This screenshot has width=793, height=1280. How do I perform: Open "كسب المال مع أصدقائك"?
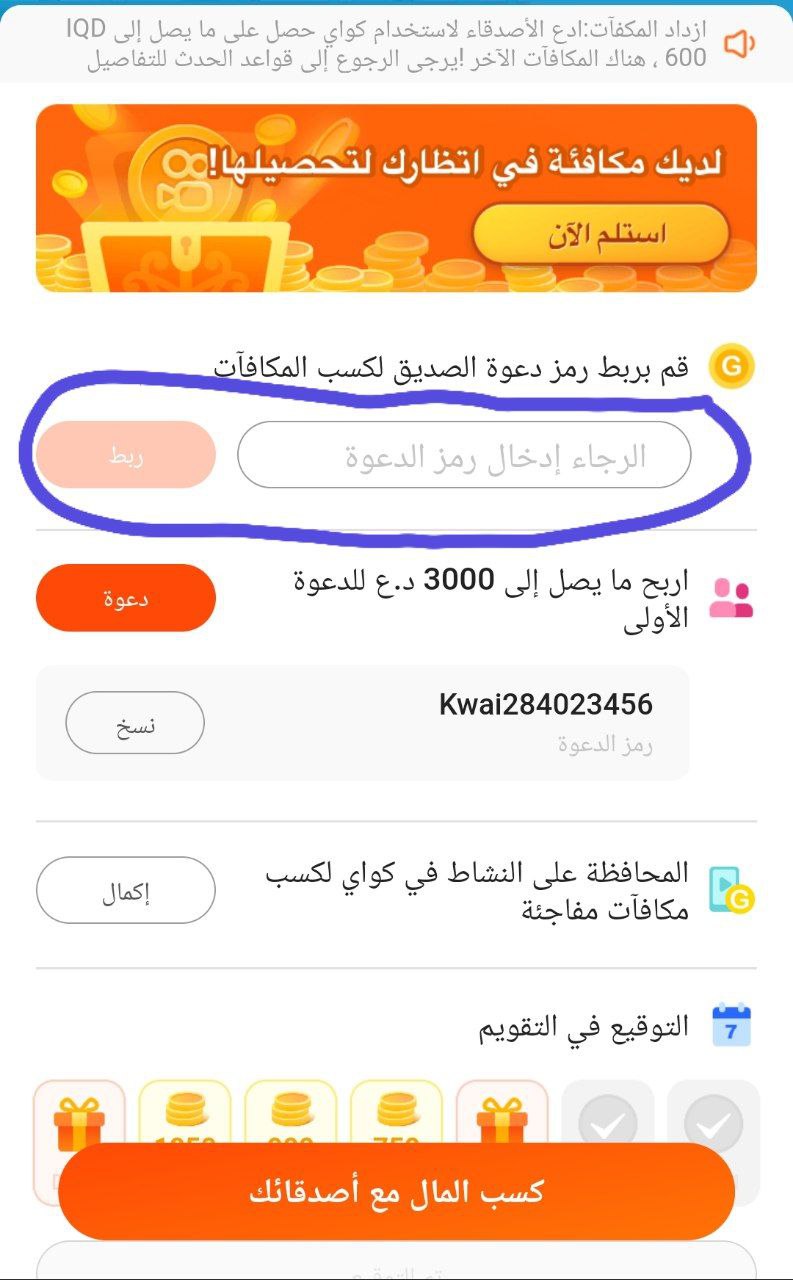coord(396,1192)
